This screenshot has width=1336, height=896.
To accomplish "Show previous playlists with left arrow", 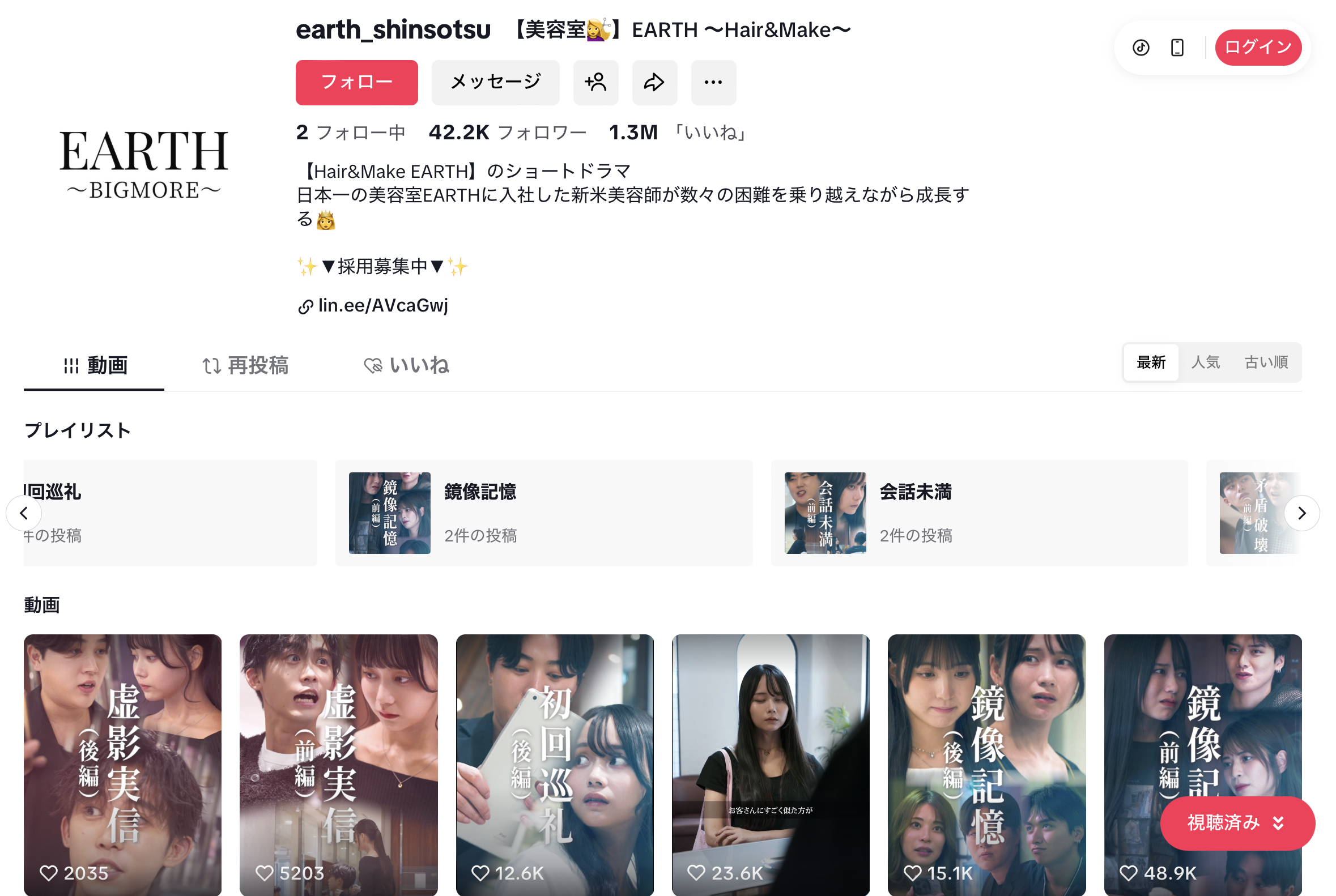I will (x=23, y=513).
